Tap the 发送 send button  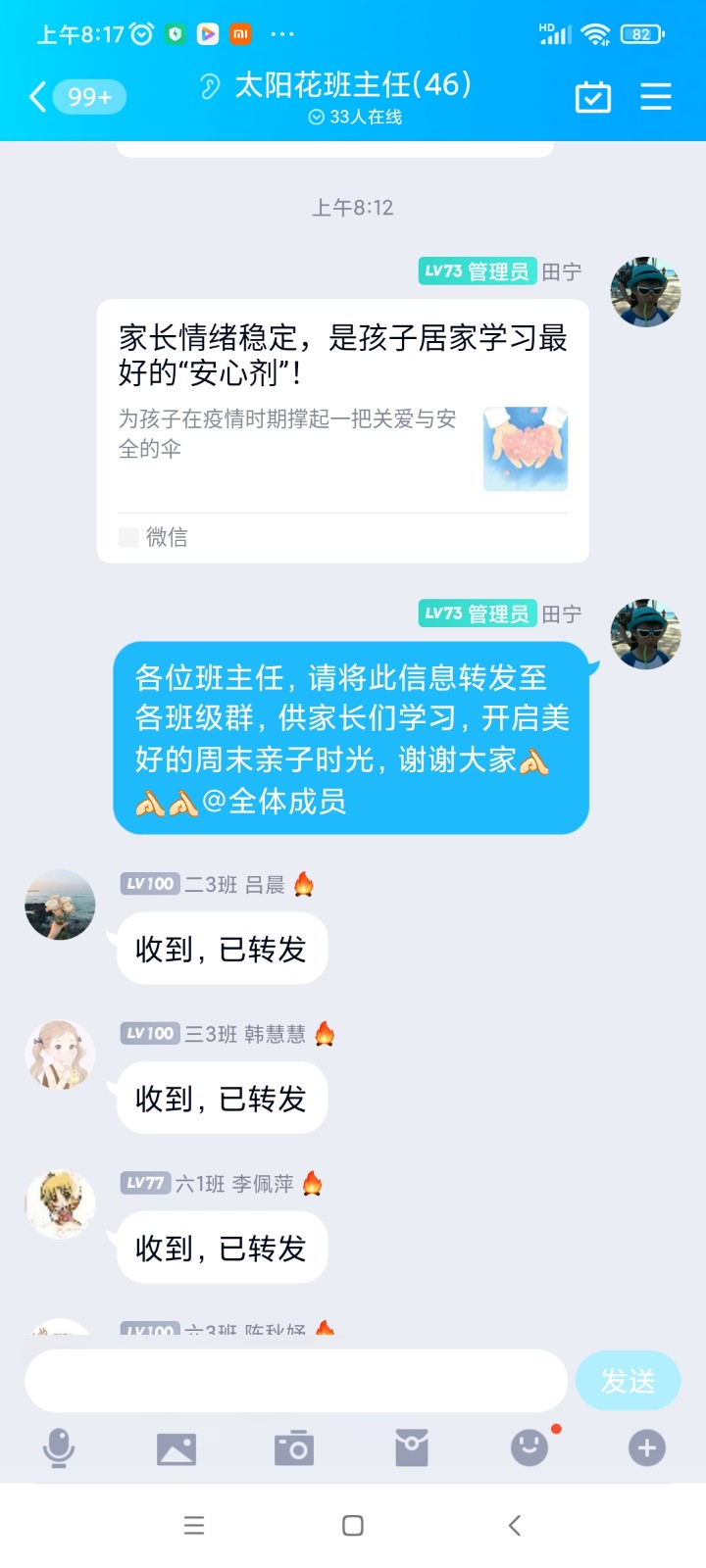(628, 1381)
